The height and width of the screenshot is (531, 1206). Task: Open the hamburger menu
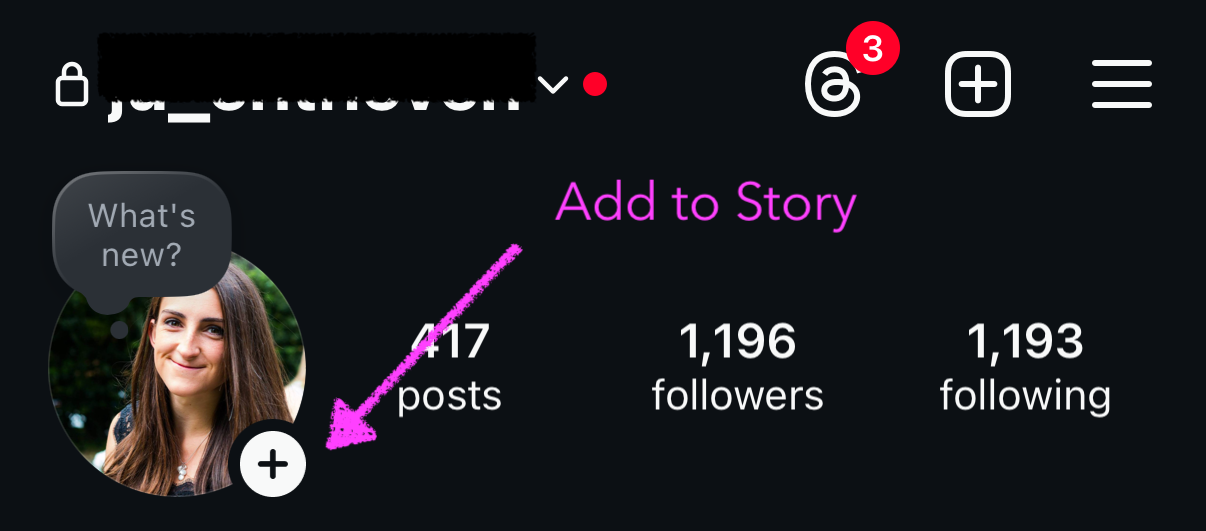(x=1121, y=84)
